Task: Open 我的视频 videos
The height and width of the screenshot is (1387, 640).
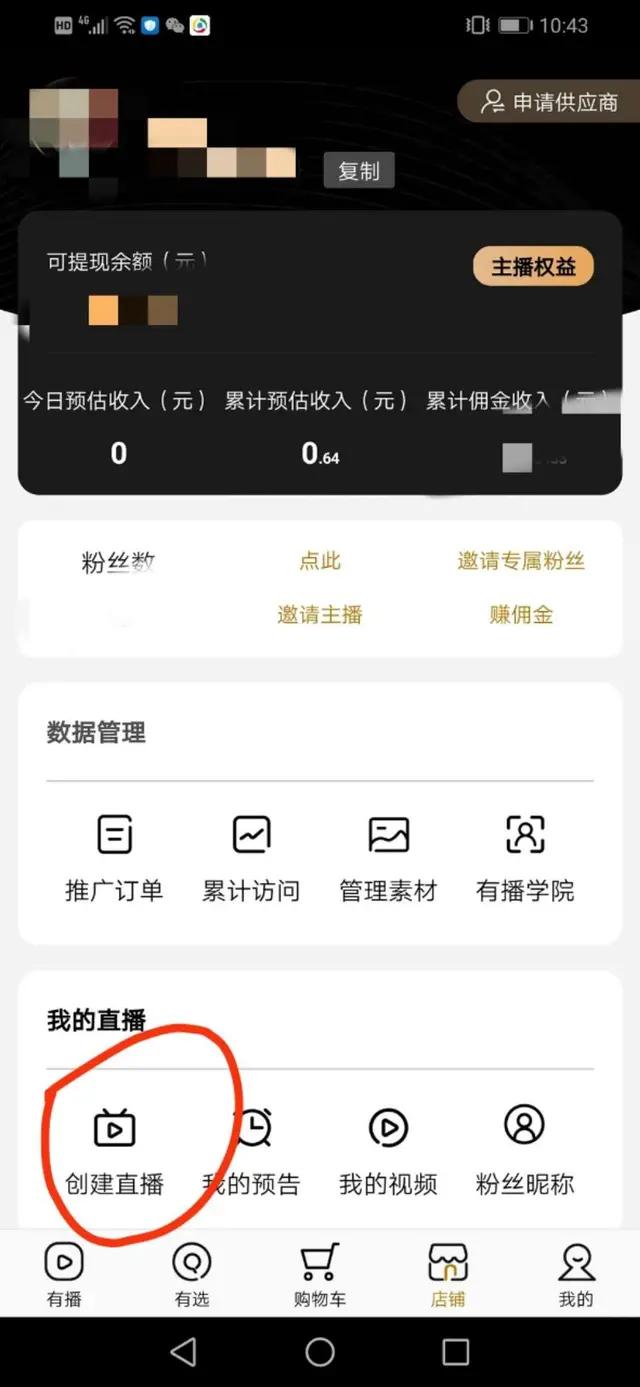Action: pos(388,1153)
